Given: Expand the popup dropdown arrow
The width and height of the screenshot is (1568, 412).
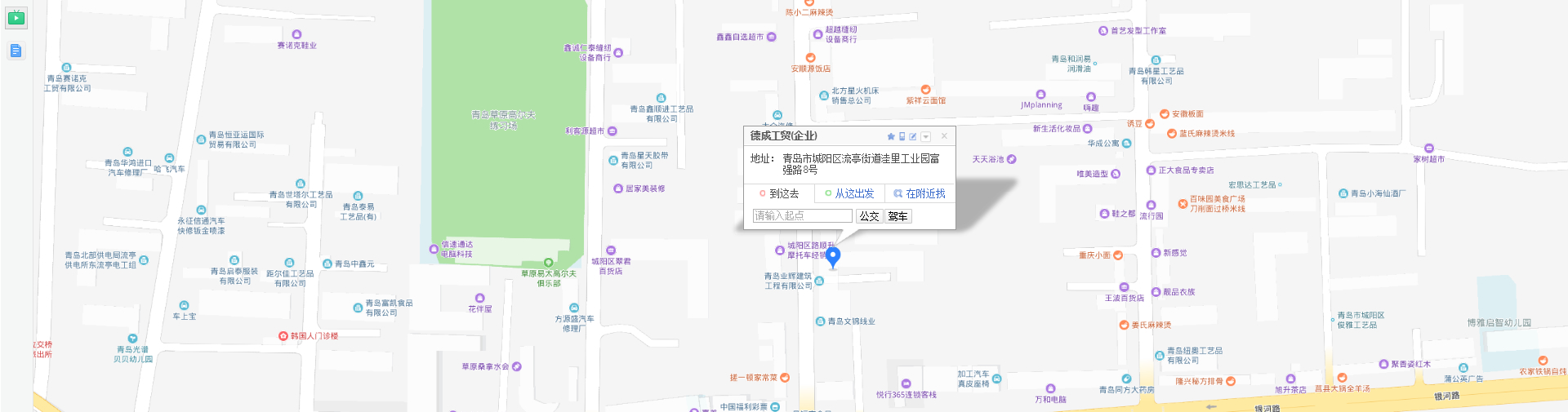Looking at the screenshot, I should 925,137.
